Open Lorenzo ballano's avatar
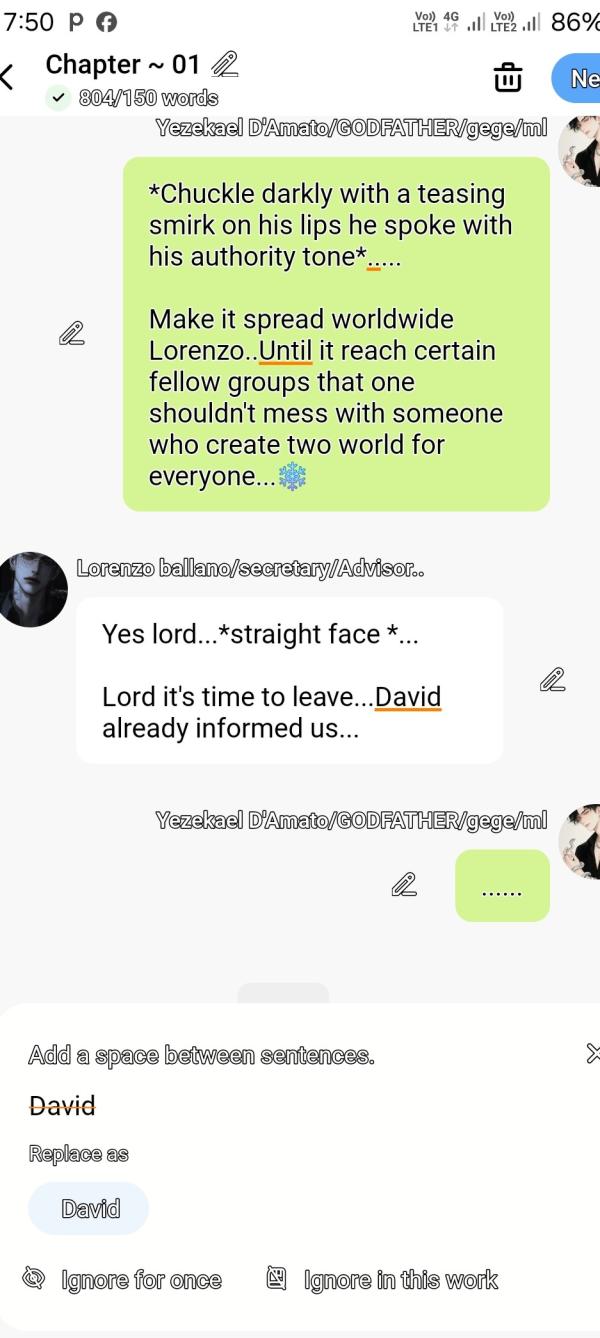 click(x=33, y=589)
